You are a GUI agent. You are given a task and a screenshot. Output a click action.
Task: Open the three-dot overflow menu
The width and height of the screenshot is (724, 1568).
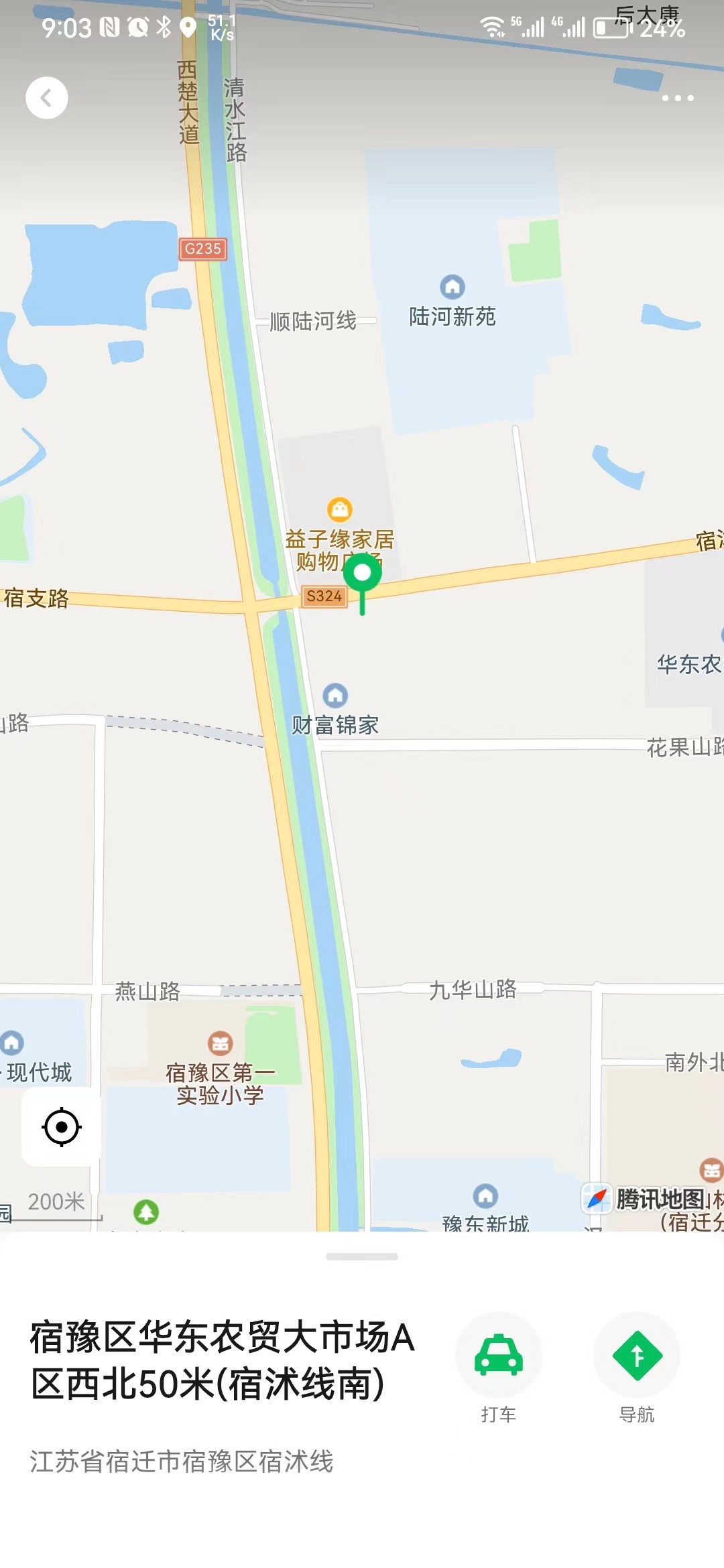click(677, 98)
